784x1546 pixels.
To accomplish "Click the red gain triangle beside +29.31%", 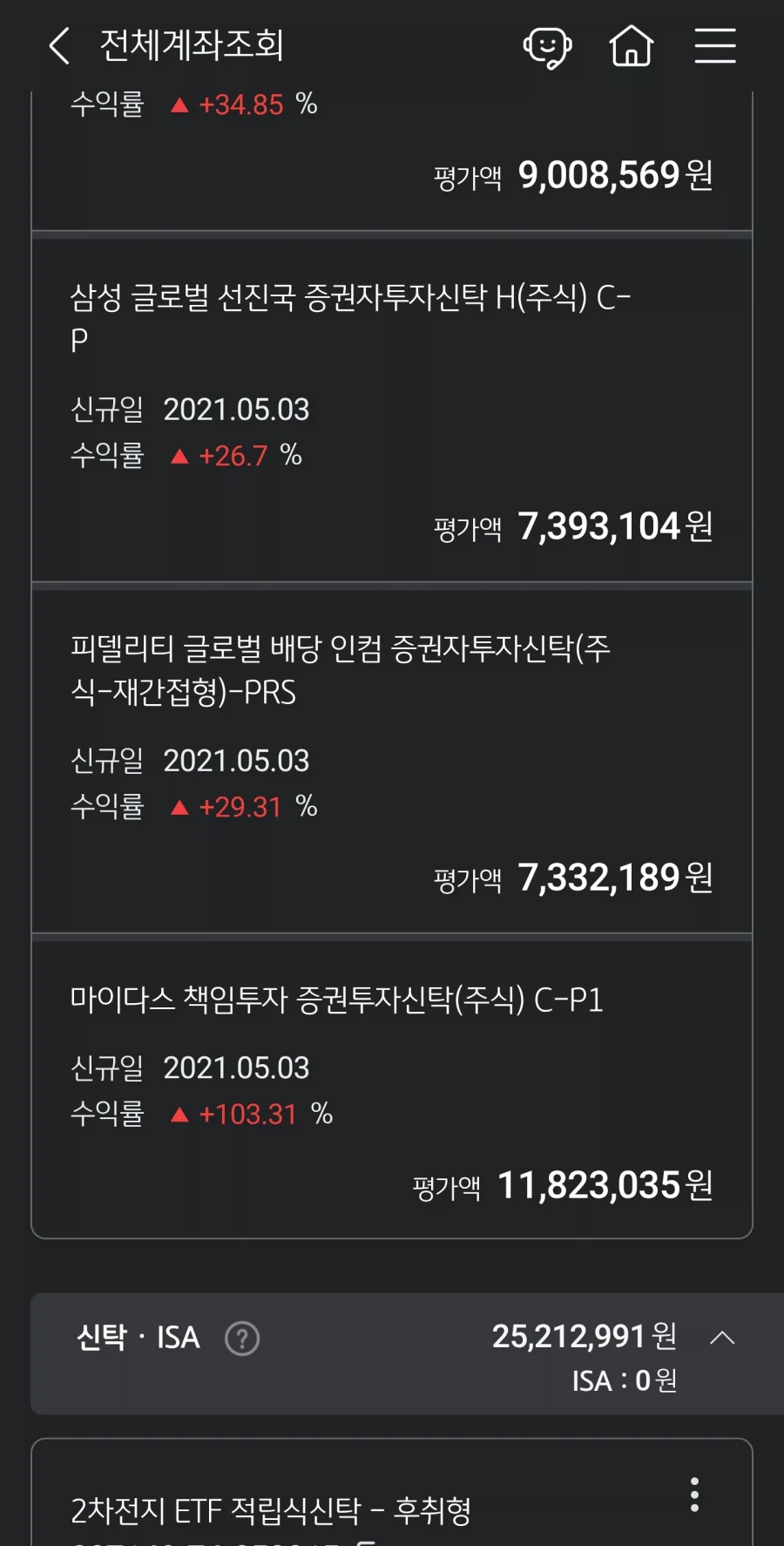I will (x=180, y=806).
